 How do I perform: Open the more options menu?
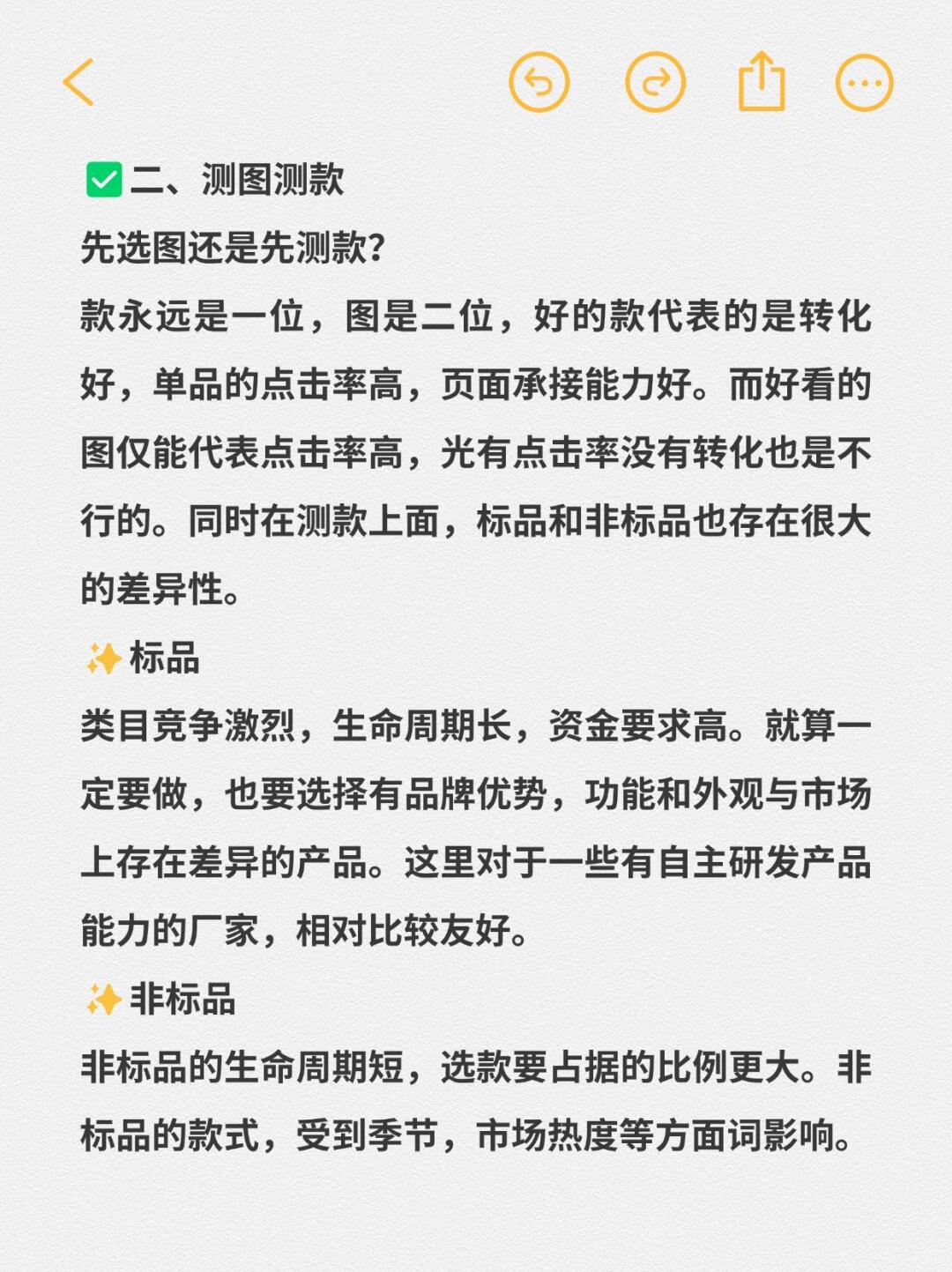pyautogui.click(x=864, y=83)
